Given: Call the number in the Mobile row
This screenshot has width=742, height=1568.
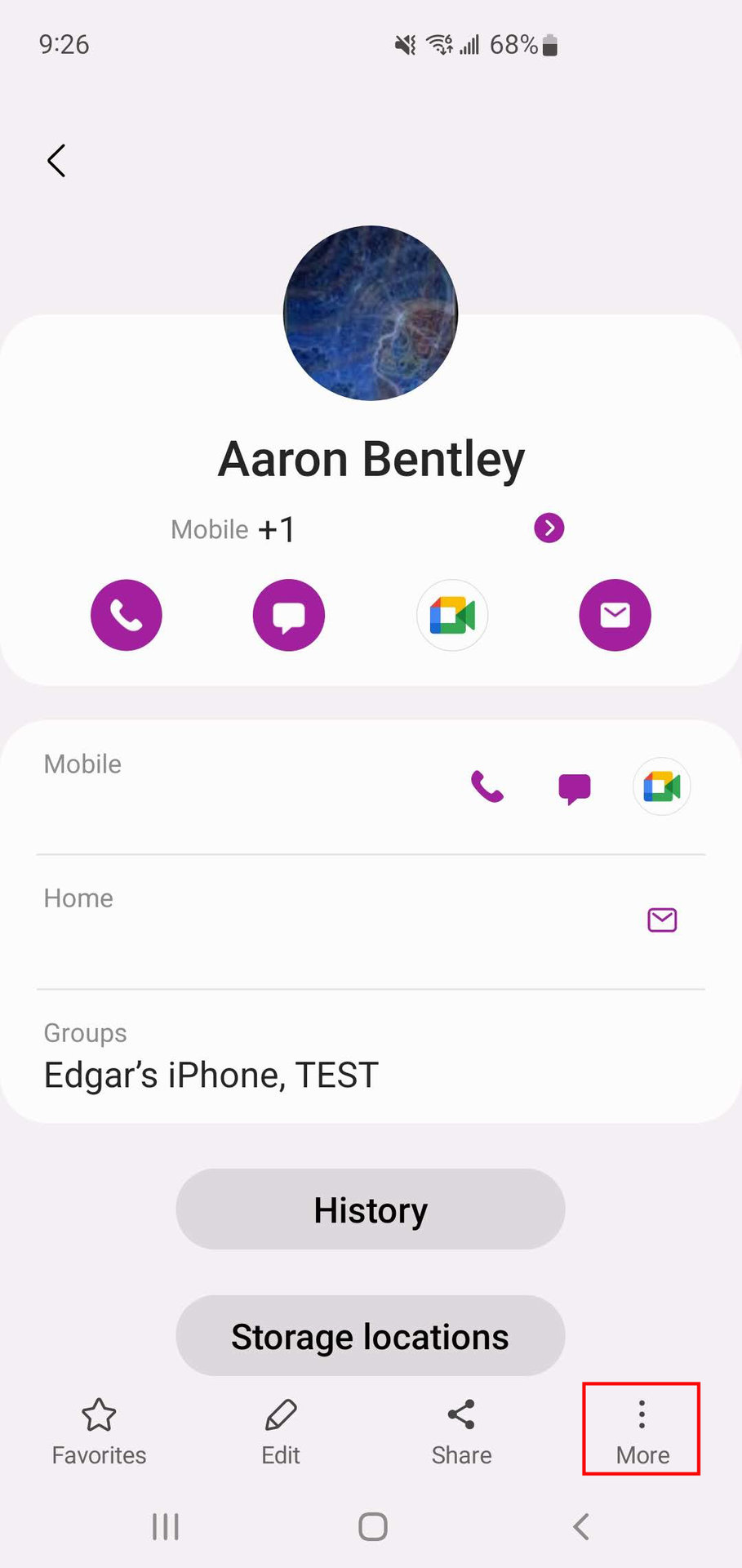Looking at the screenshot, I should 487,787.
